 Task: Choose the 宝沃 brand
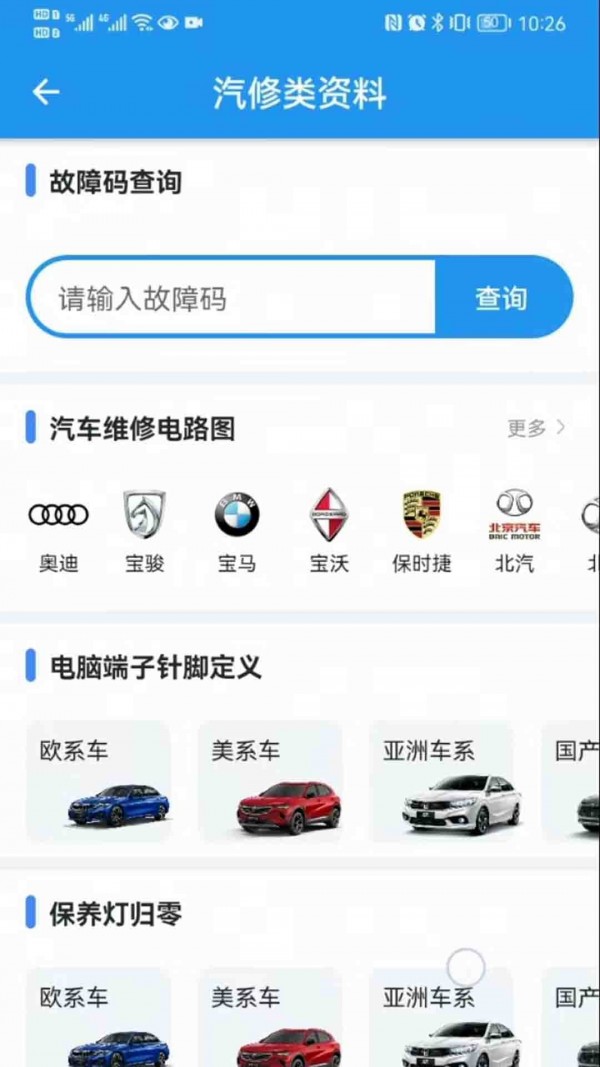[329, 531]
